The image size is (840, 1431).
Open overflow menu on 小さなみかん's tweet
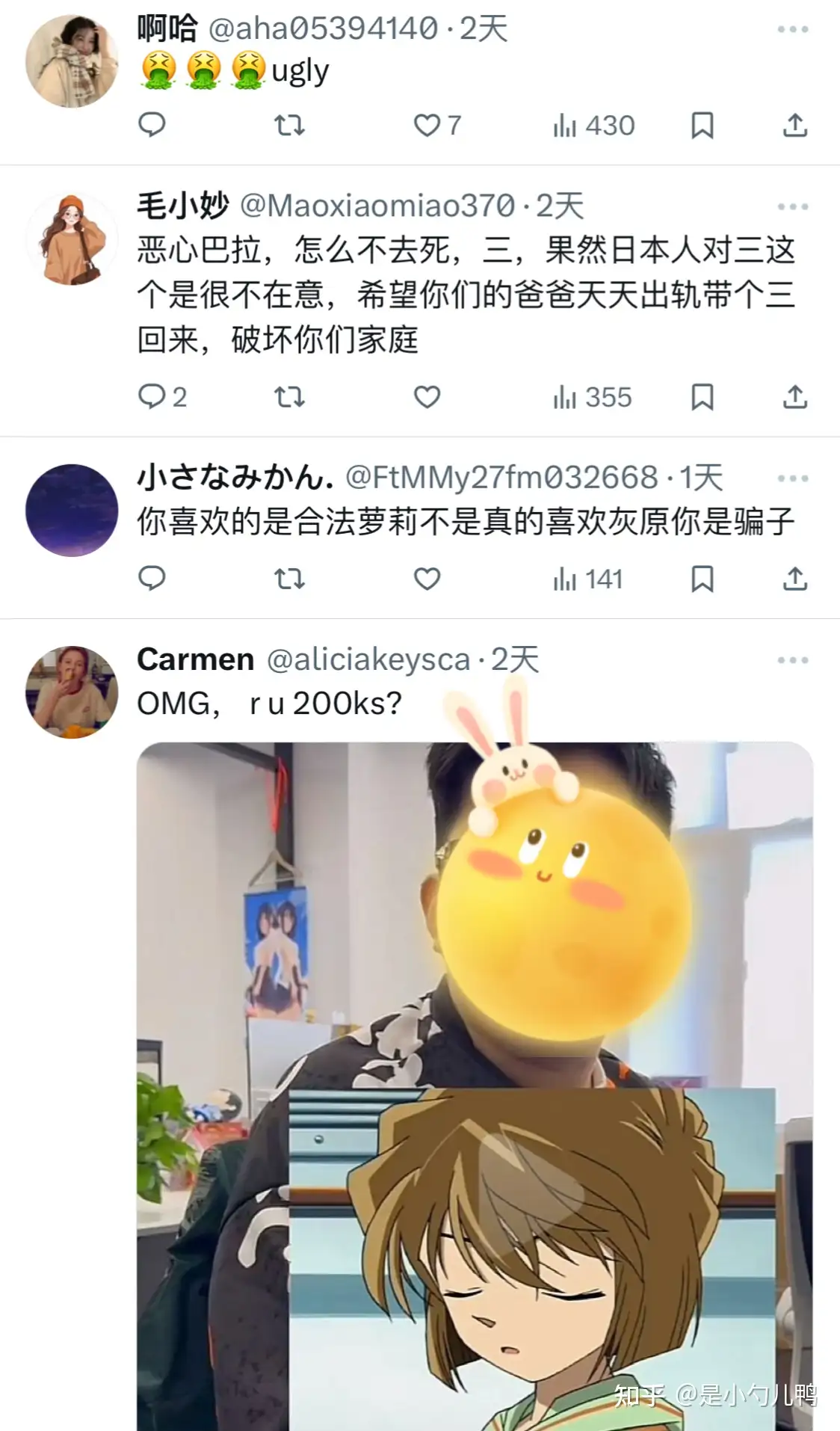click(x=792, y=478)
